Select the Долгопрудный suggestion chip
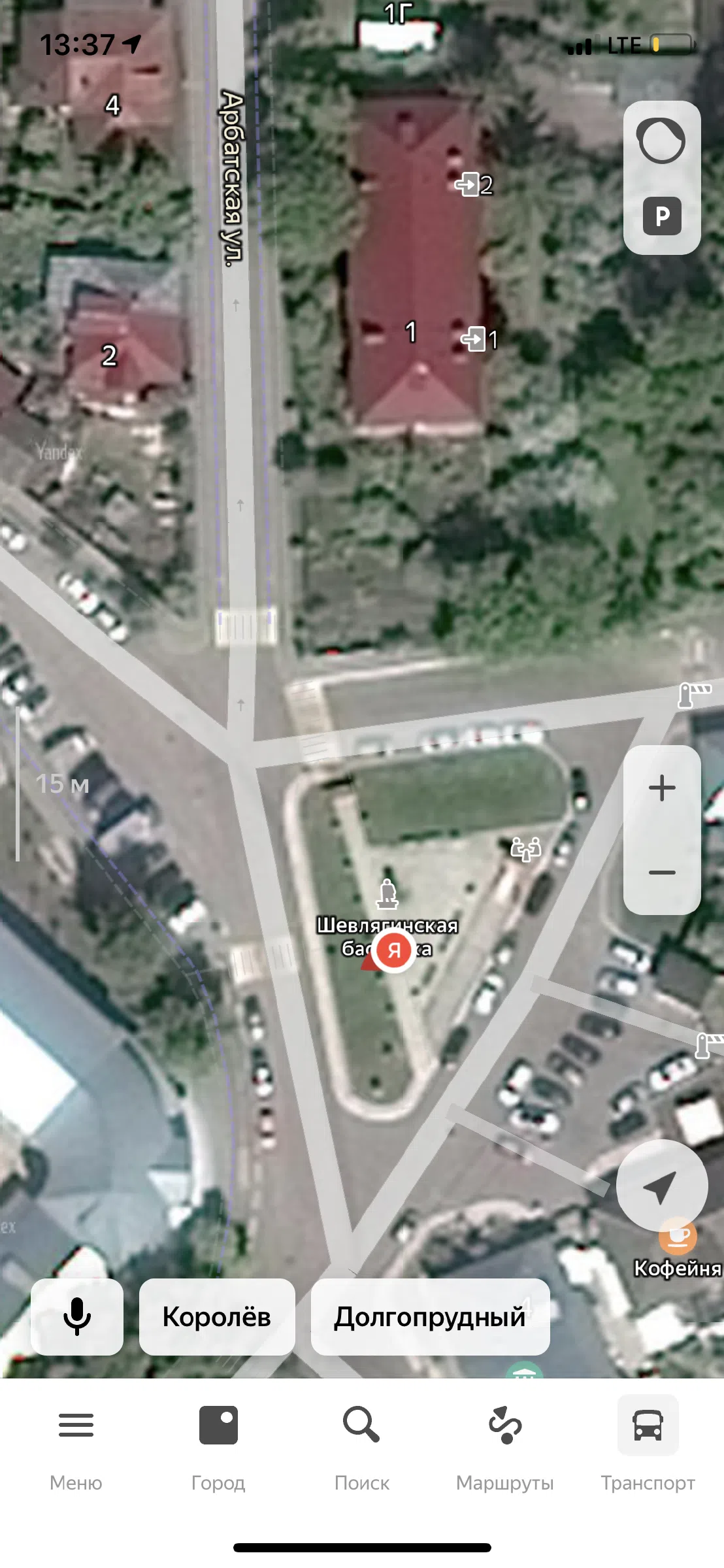The height and width of the screenshot is (1568, 724). pyautogui.click(x=430, y=1316)
